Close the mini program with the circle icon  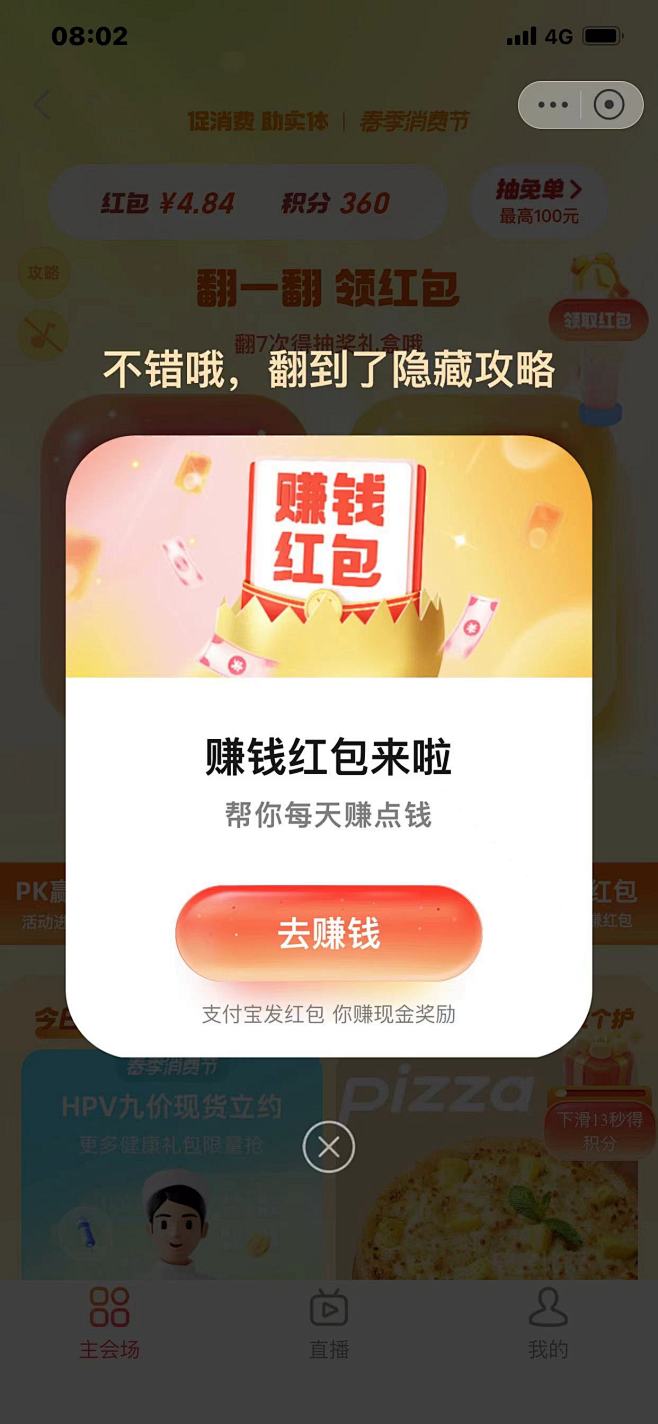608,105
